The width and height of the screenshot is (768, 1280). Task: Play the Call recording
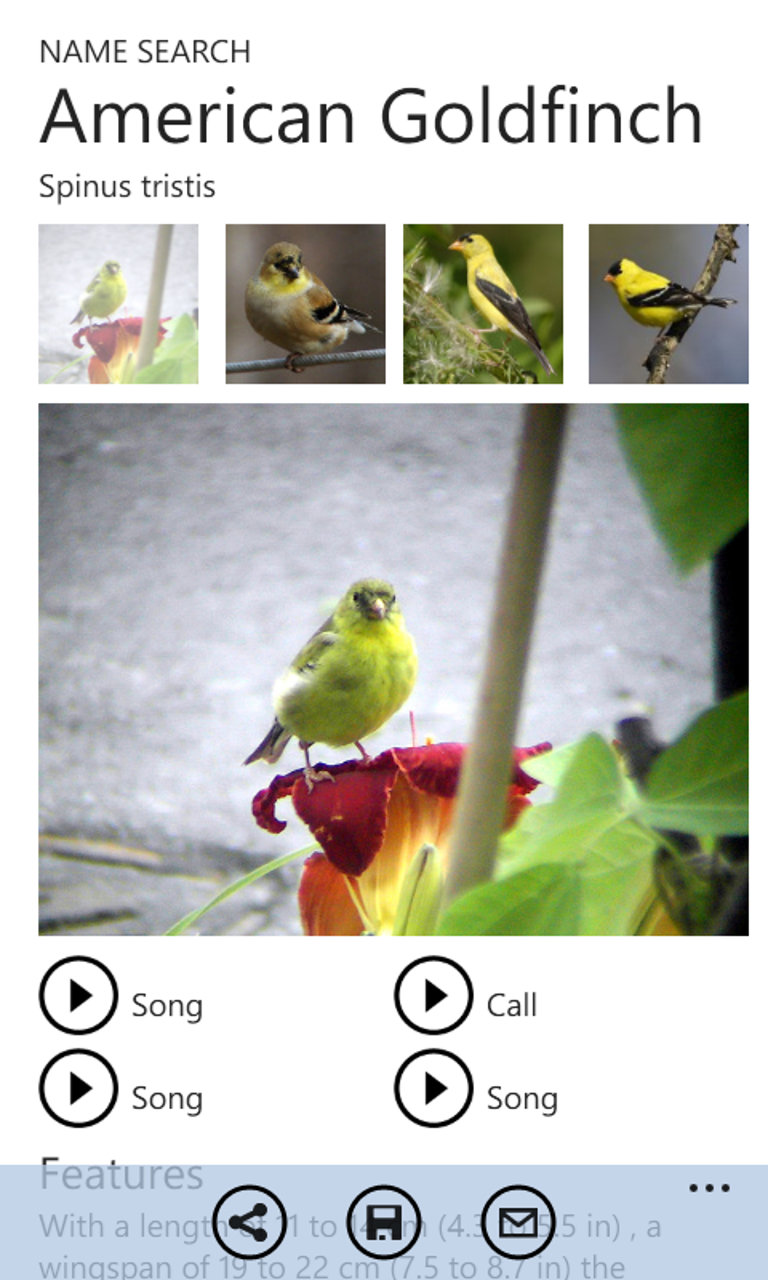click(434, 996)
